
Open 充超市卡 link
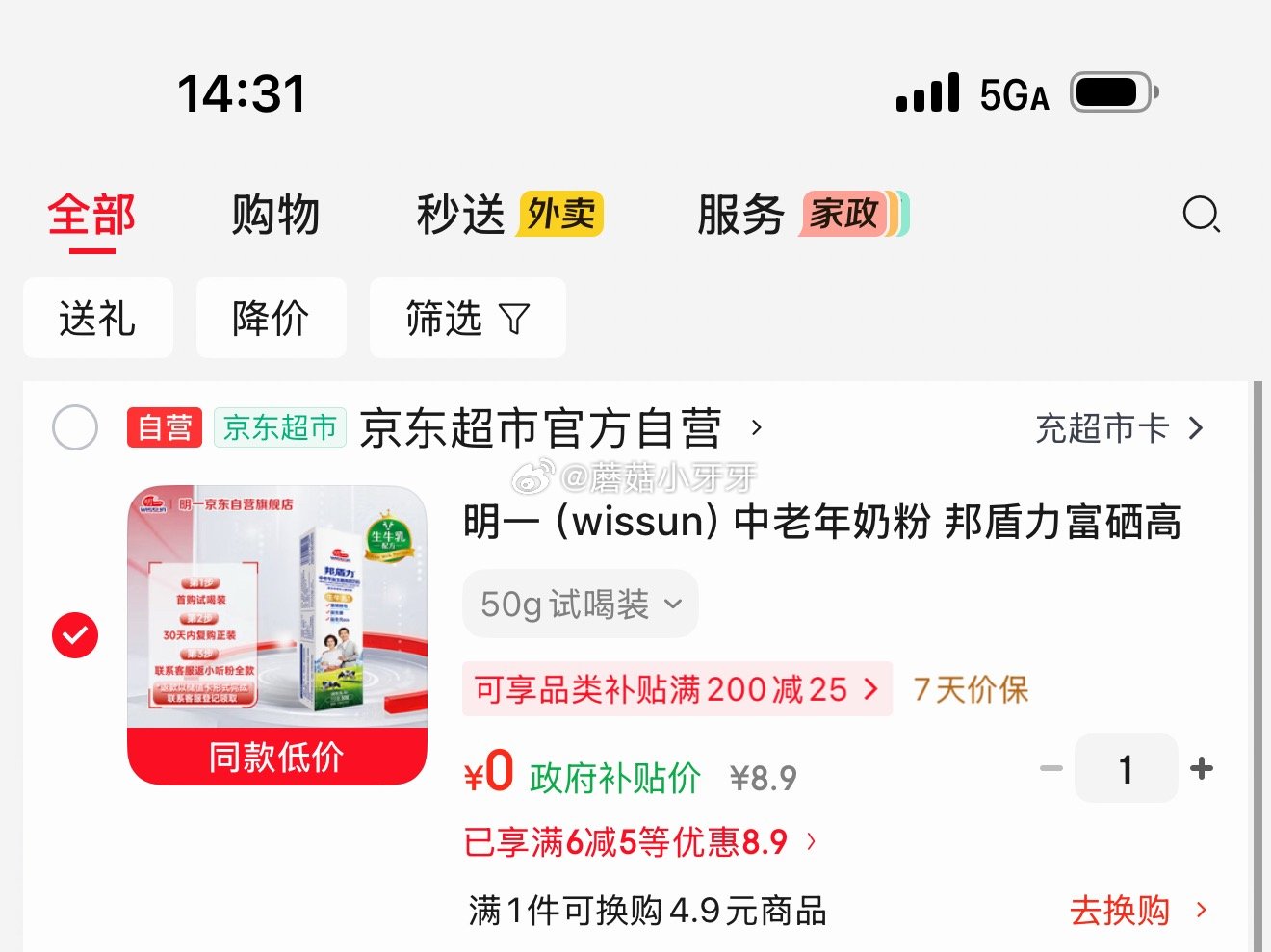[x=1118, y=428]
